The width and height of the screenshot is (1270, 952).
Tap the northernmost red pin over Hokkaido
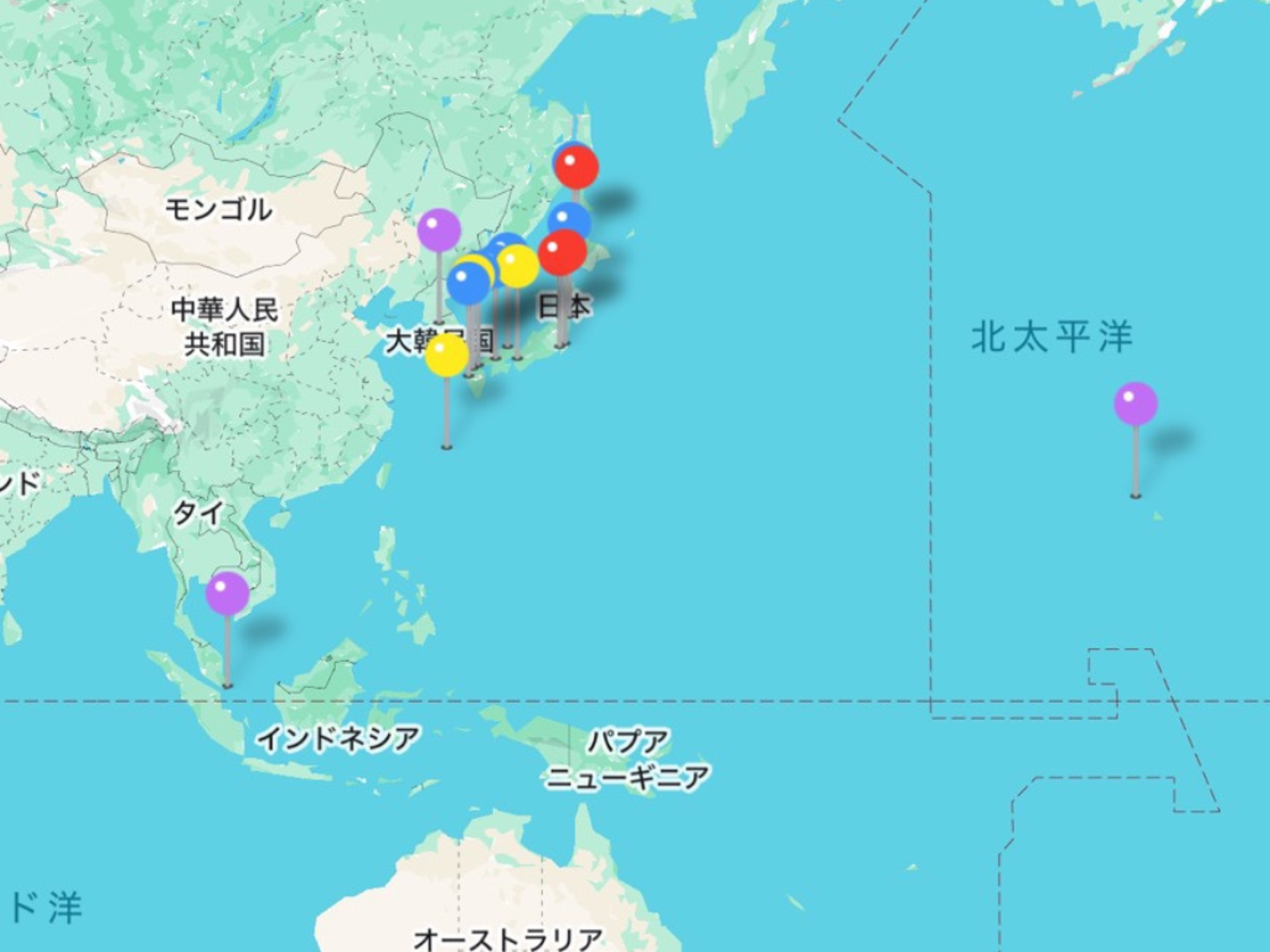577,166
